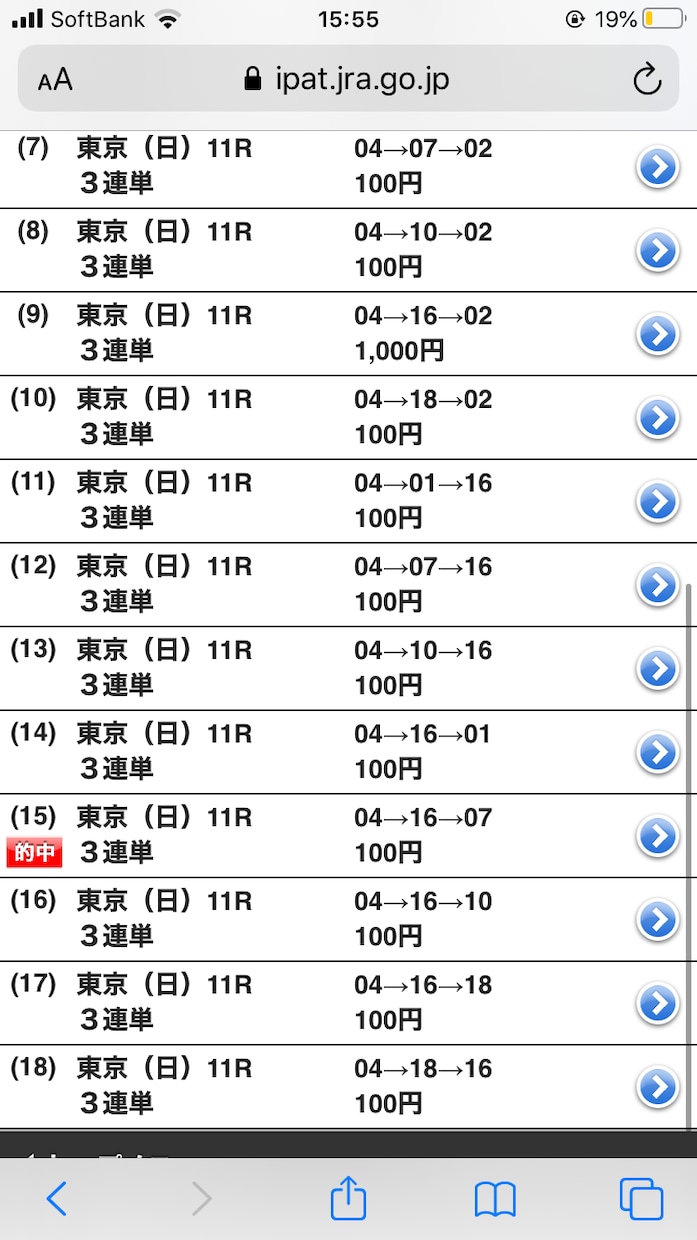The width and height of the screenshot is (697, 1240).
Task: Open details for bet (11) 04→01→16
Action: (658, 501)
